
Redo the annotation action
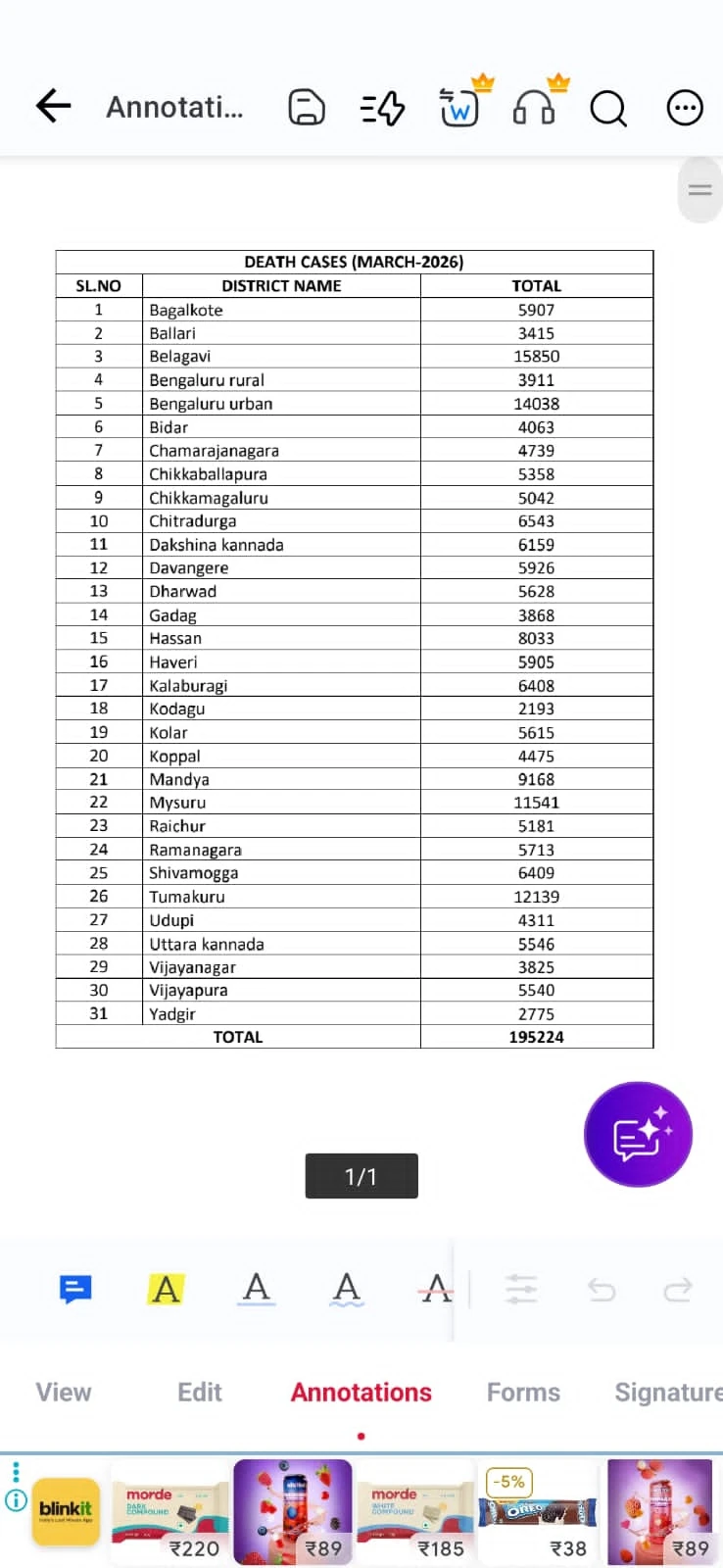point(678,1290)
